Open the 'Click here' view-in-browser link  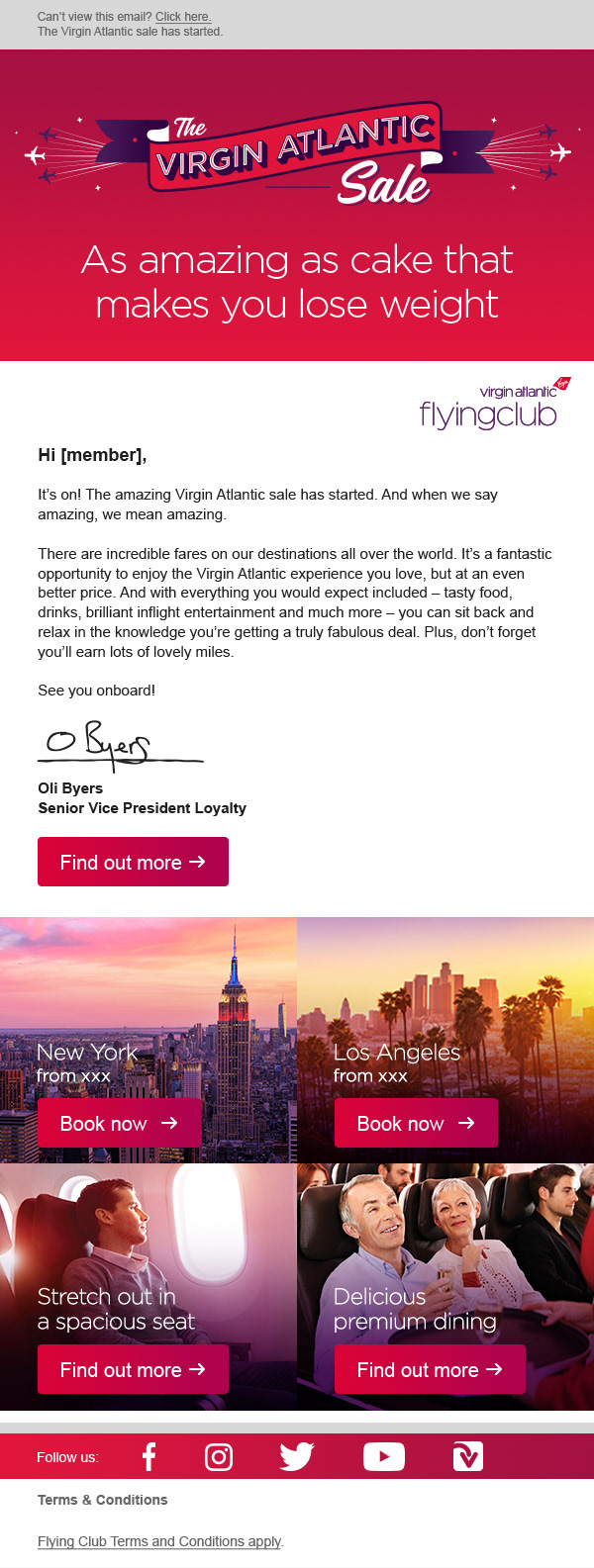183,17
